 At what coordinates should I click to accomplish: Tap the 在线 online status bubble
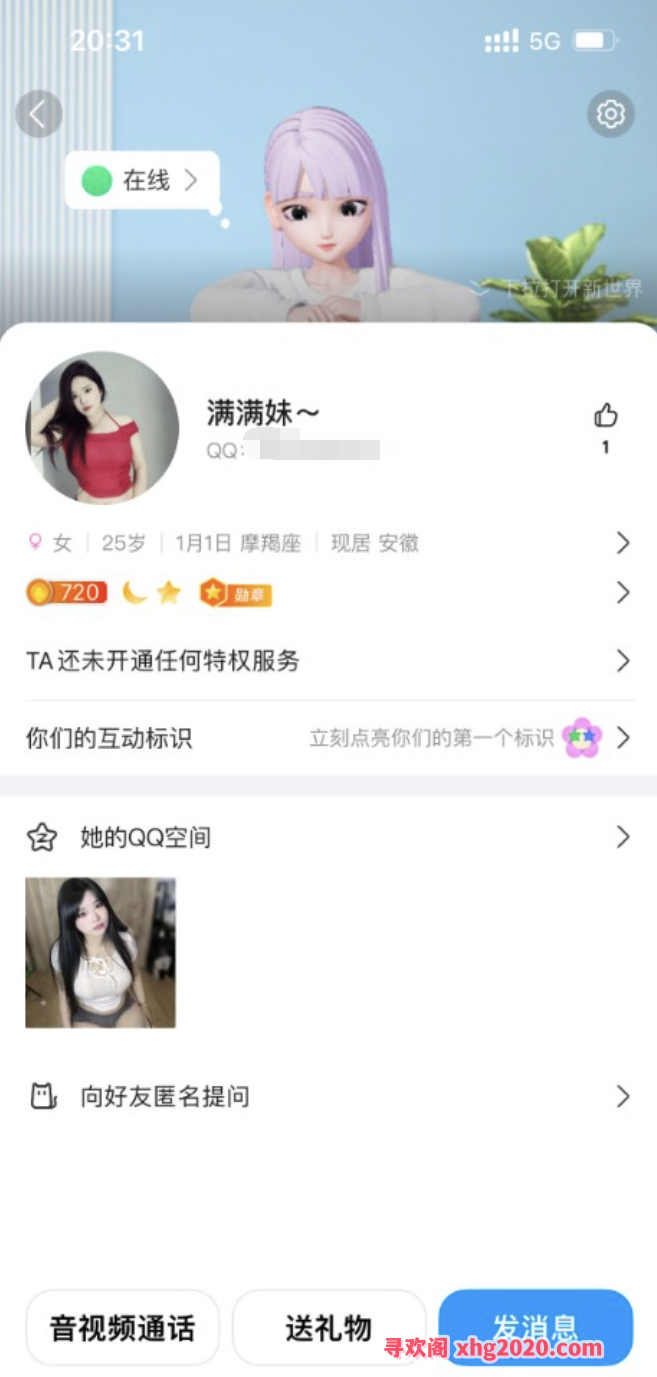142,180
